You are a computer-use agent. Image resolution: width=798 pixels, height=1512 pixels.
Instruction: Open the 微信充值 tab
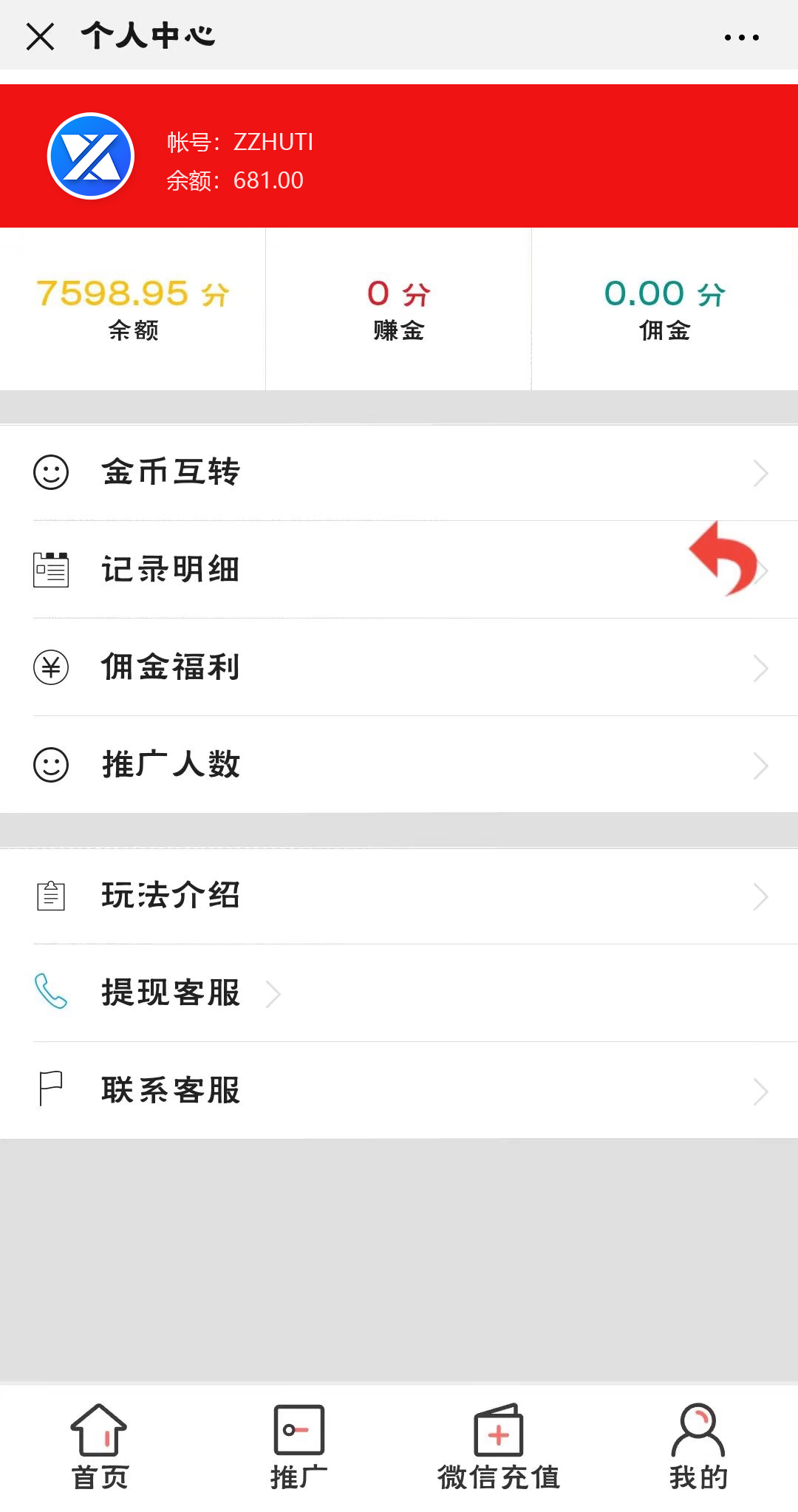point(499,1447)
